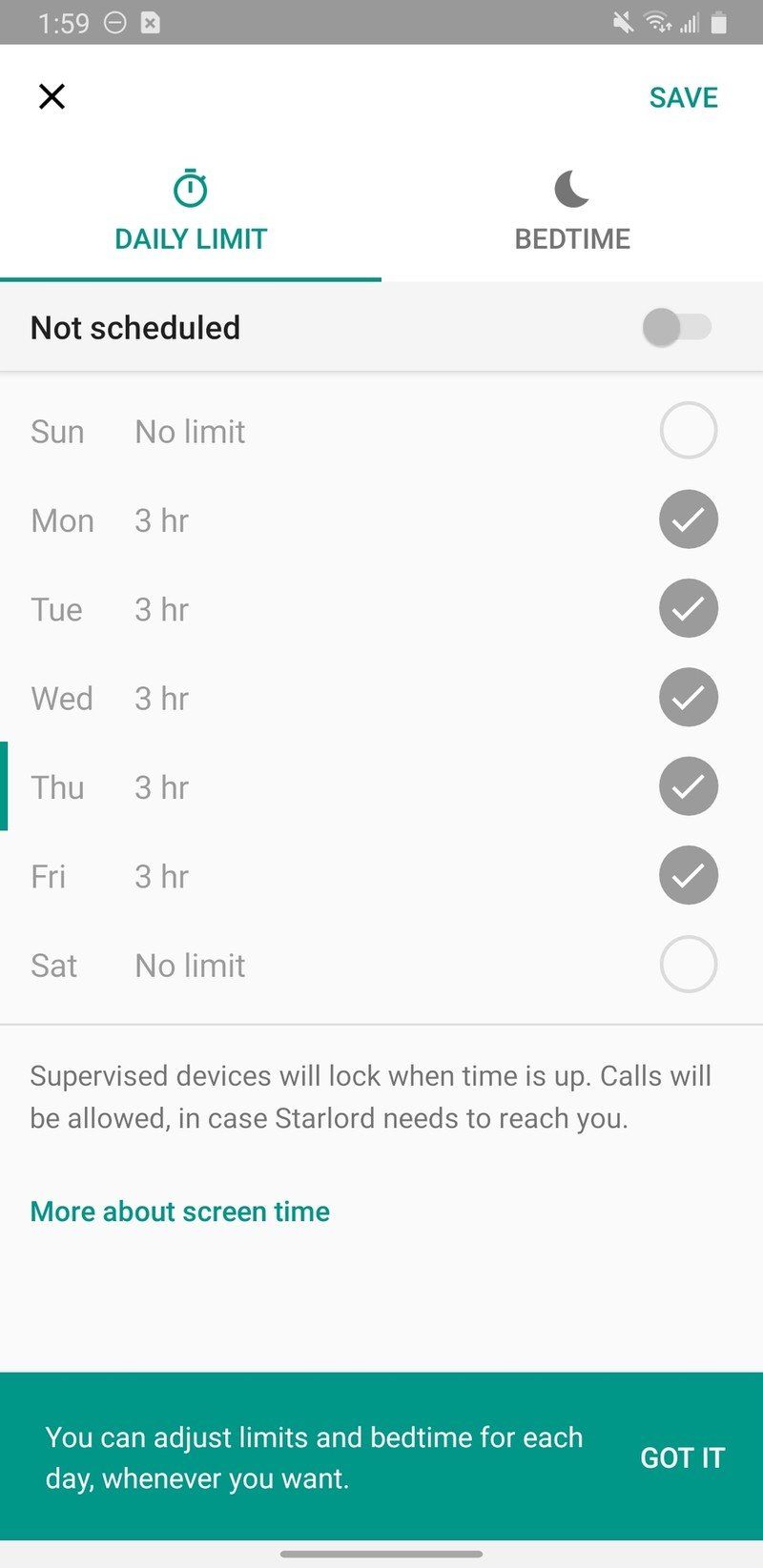Viewport: 763px width, 1568px height.
Task: Disable the Monday 3 hr limit
Action: (x=688, y=519)
